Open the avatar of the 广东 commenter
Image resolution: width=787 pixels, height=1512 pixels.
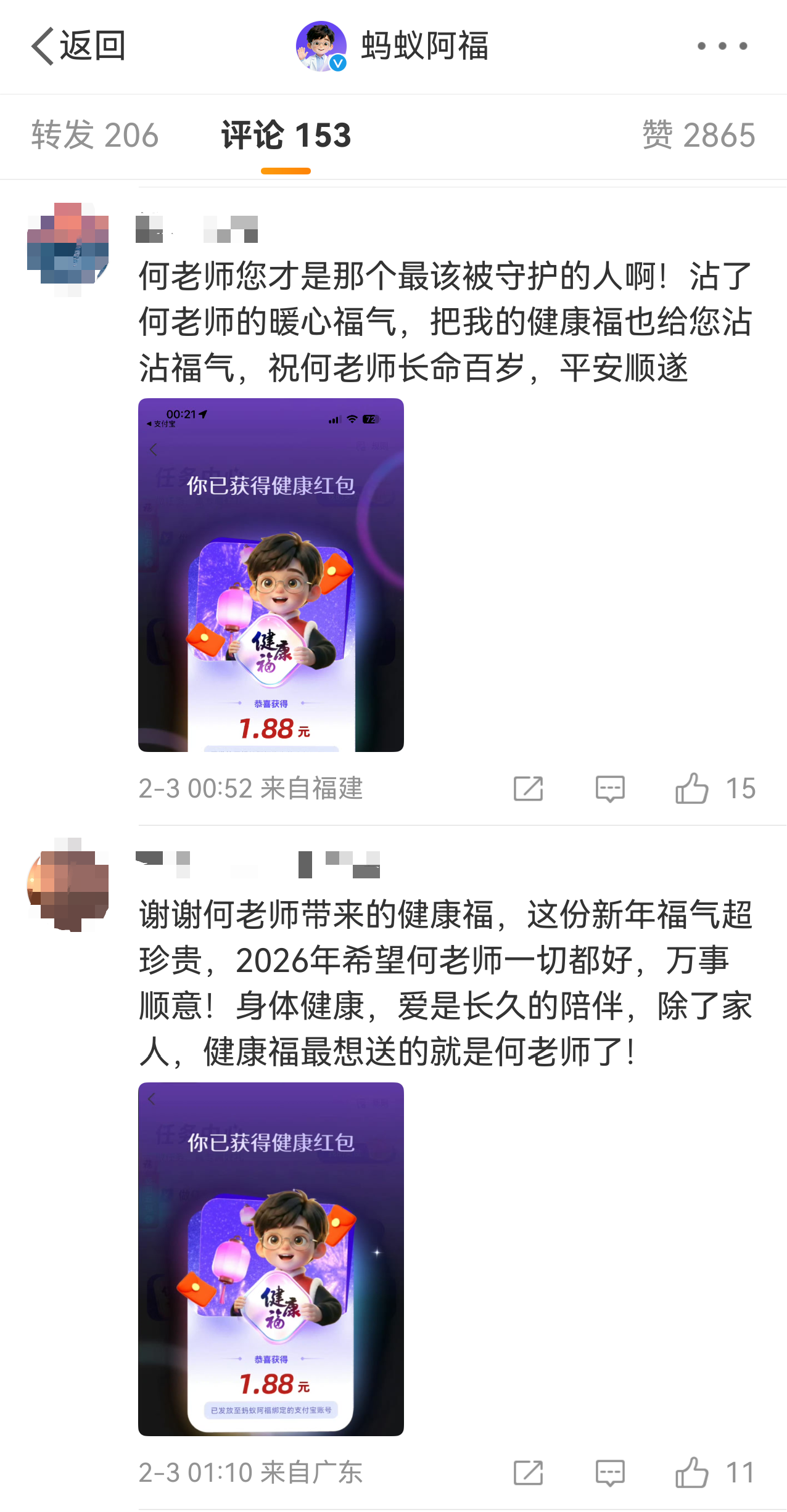(68, 884)
